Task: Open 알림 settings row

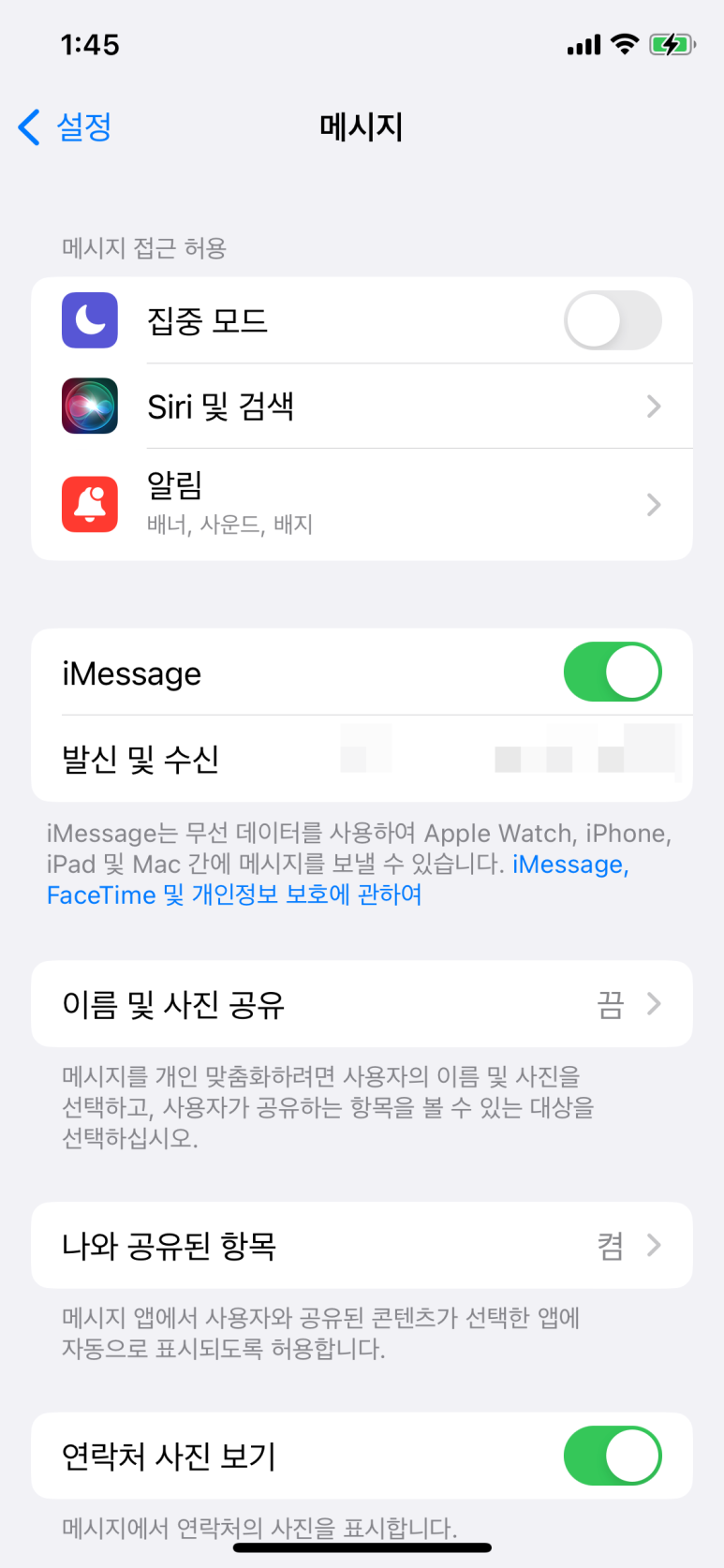Action: click(x=362, y=505)
